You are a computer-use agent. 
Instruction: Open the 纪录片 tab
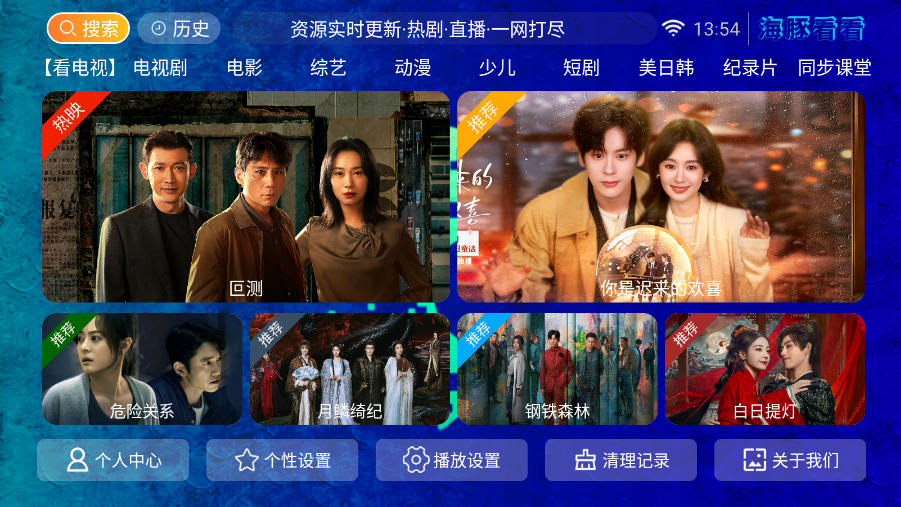[x=750, y=68]
